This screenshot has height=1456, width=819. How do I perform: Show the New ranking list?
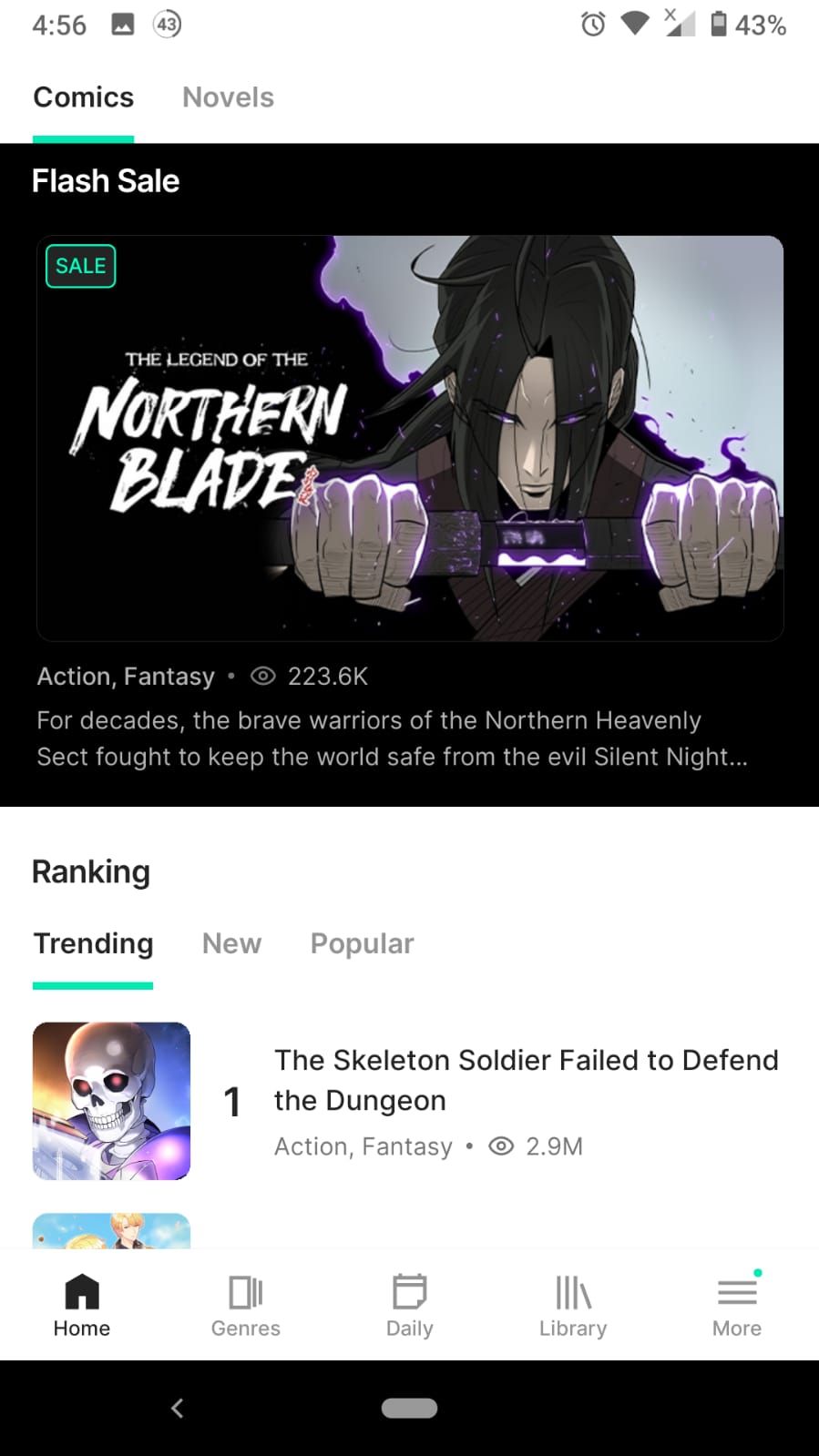coord(231,943)
